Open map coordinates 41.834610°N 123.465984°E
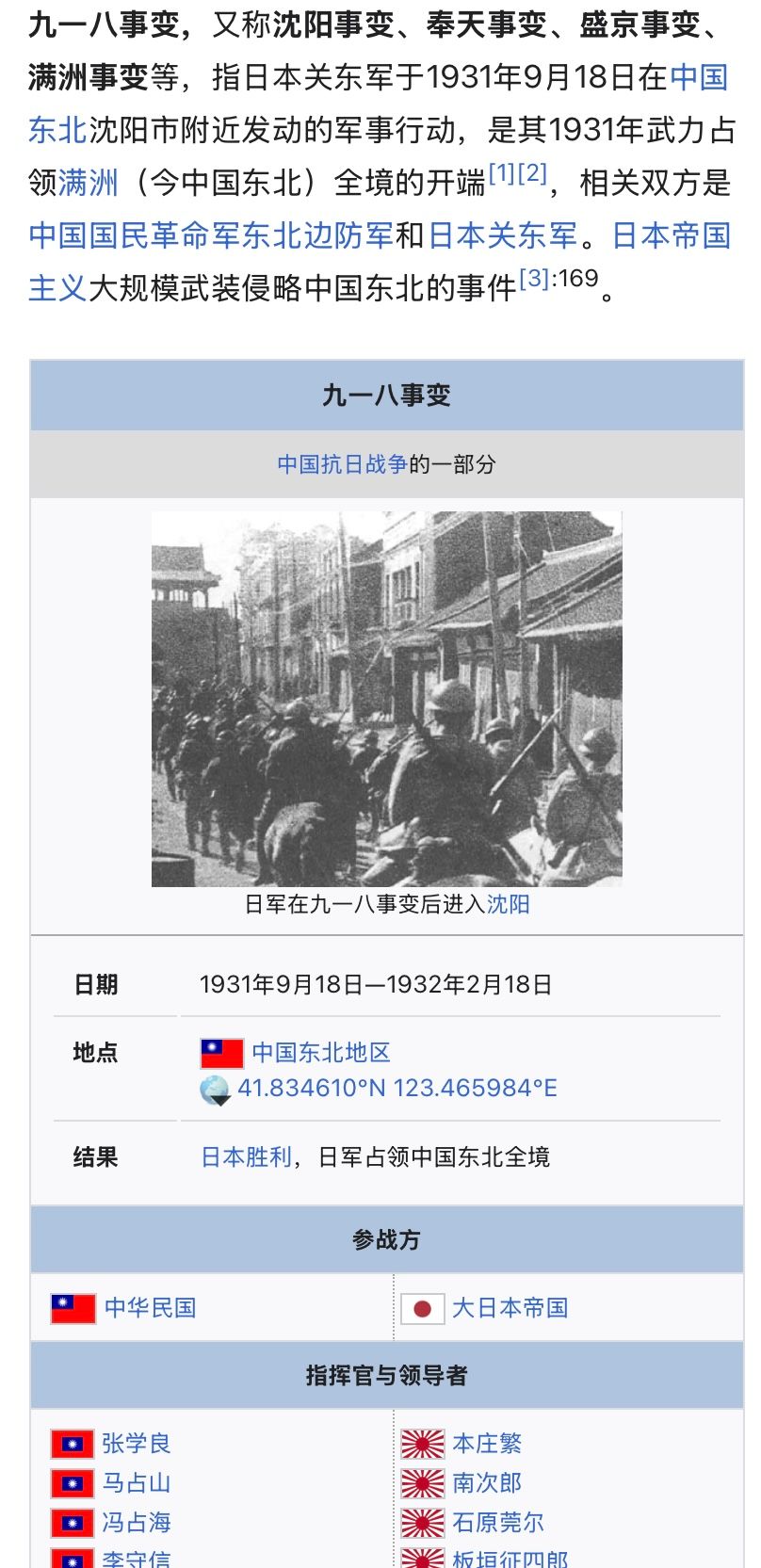 click(x=397, y=1089)
